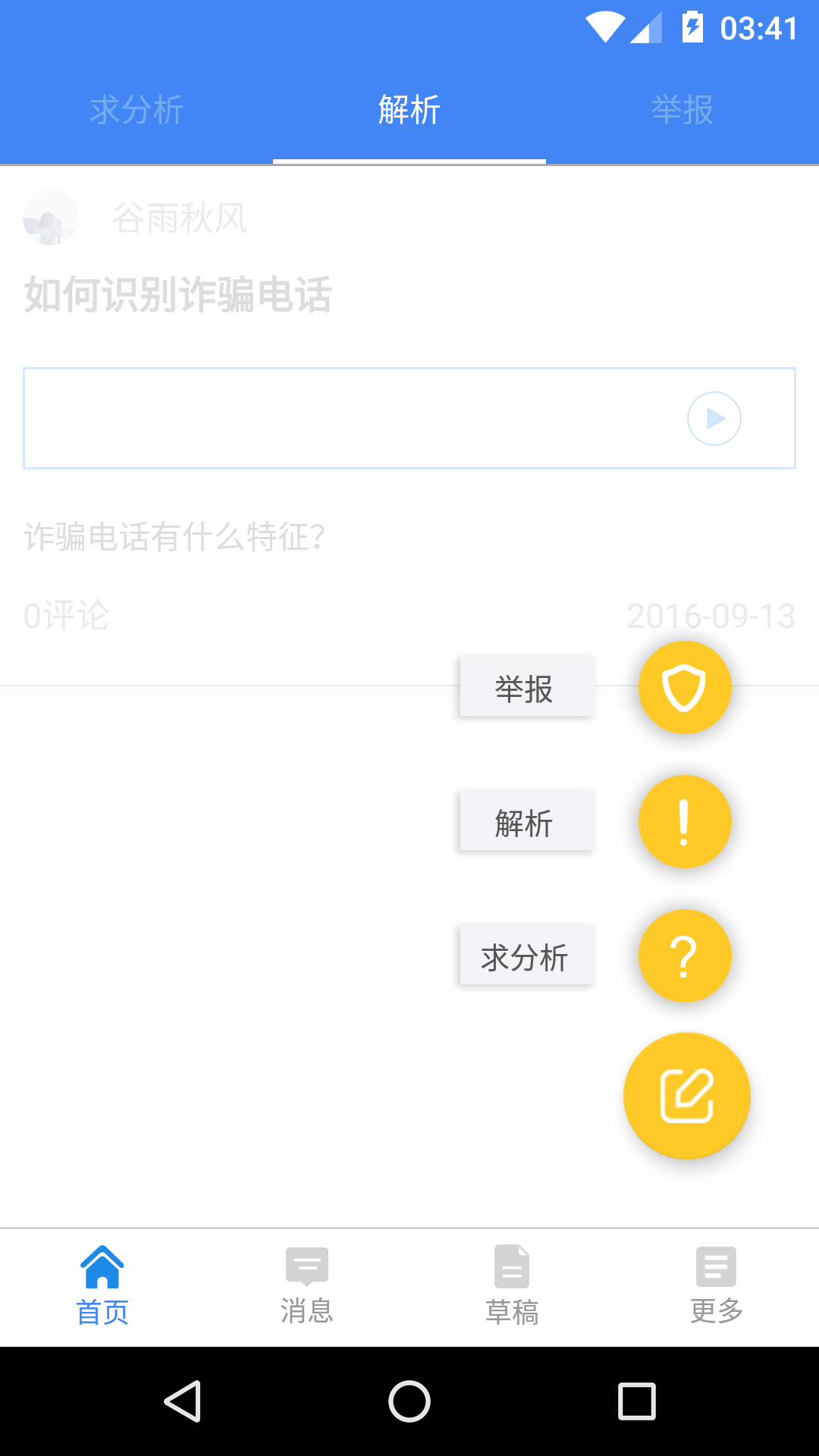Viewport: 819px width, 1456px height.
Task: Close the expanded compose menu button
Action: 686,1096
